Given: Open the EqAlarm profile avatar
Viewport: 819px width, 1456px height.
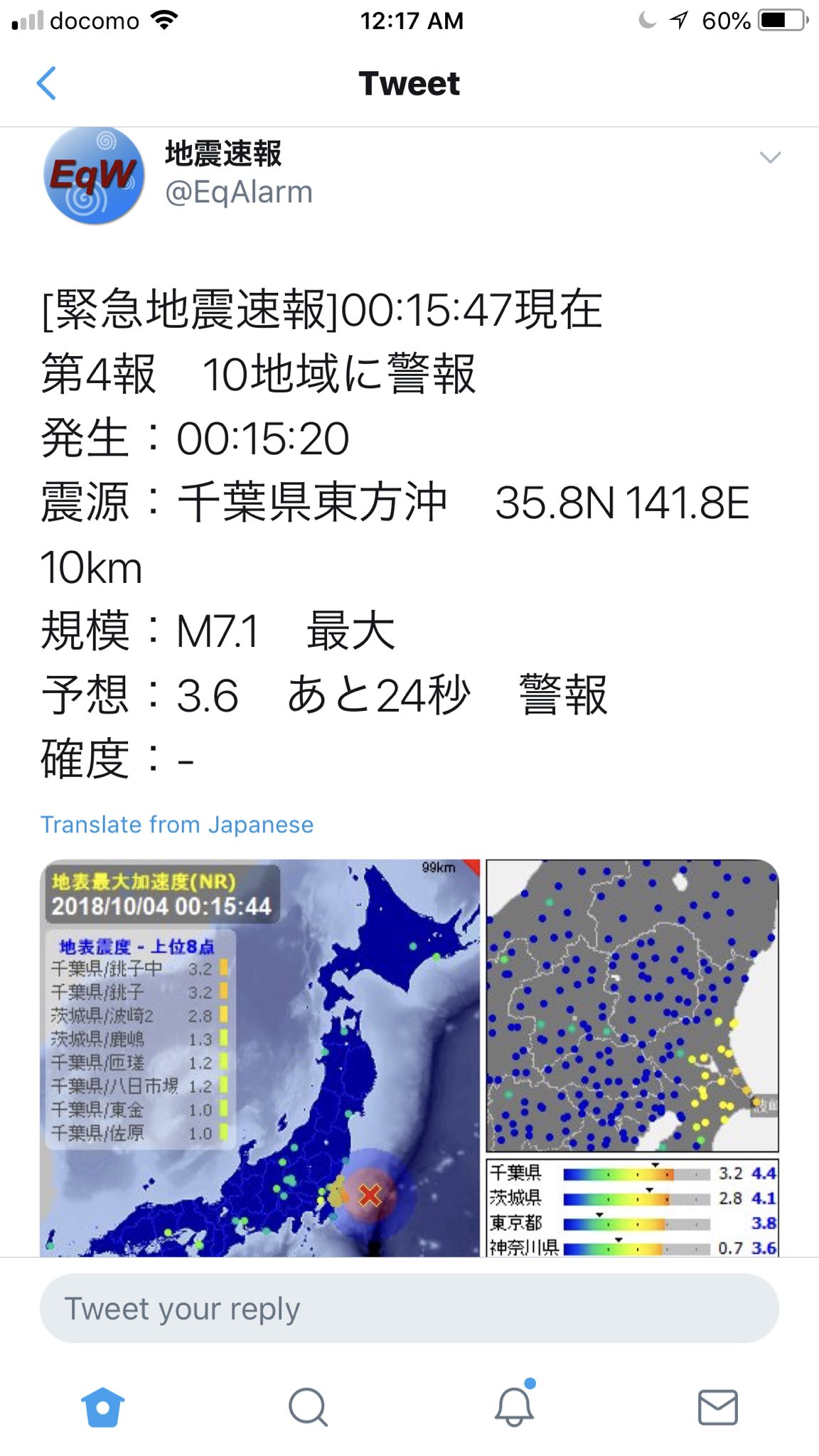Looking at the screenshot, I should (x=95, y=176).
